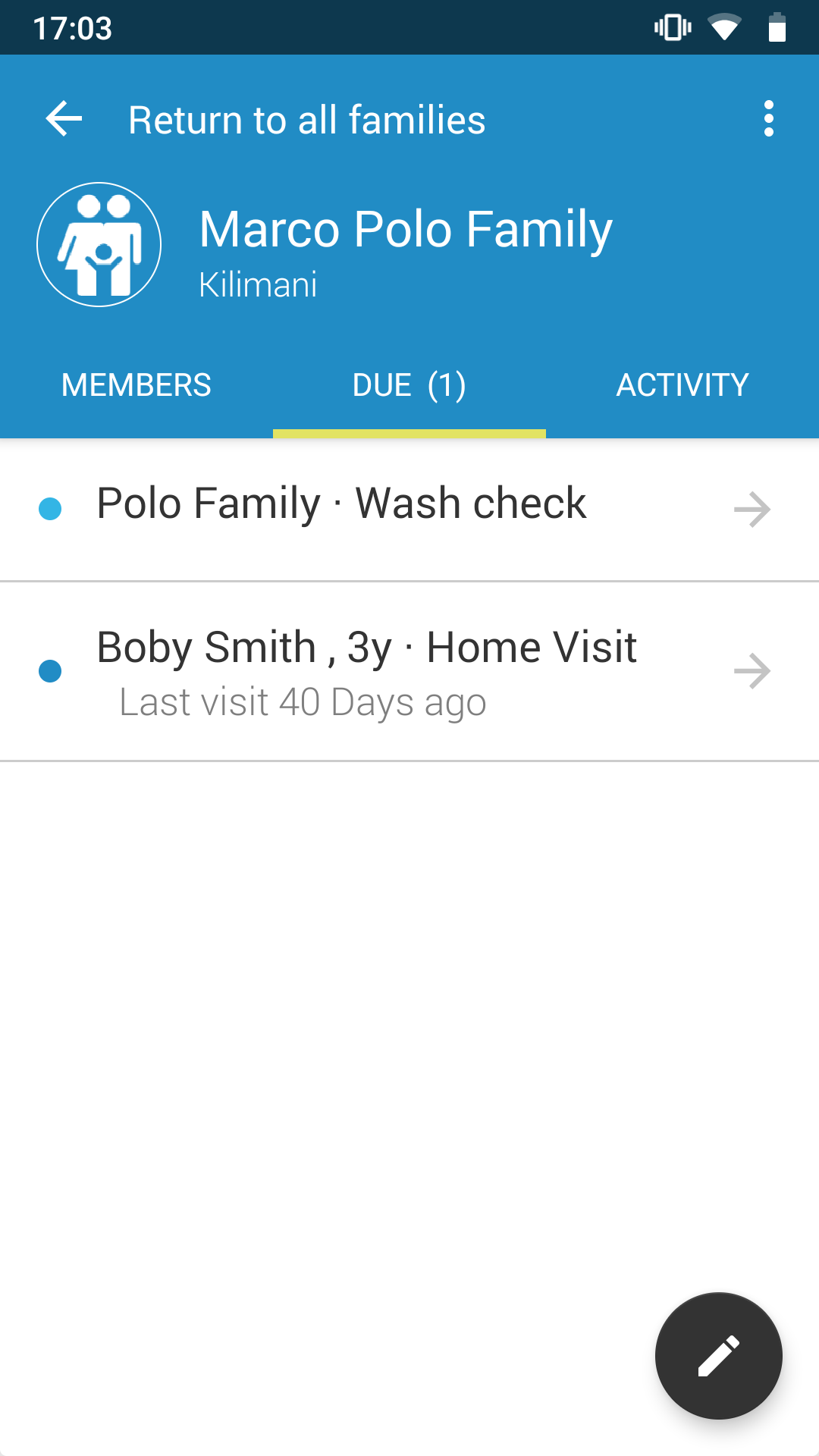The width and height of the screenshot is (819, 1456).
Task: Click Return to all families text
Action: click(307, 118)
